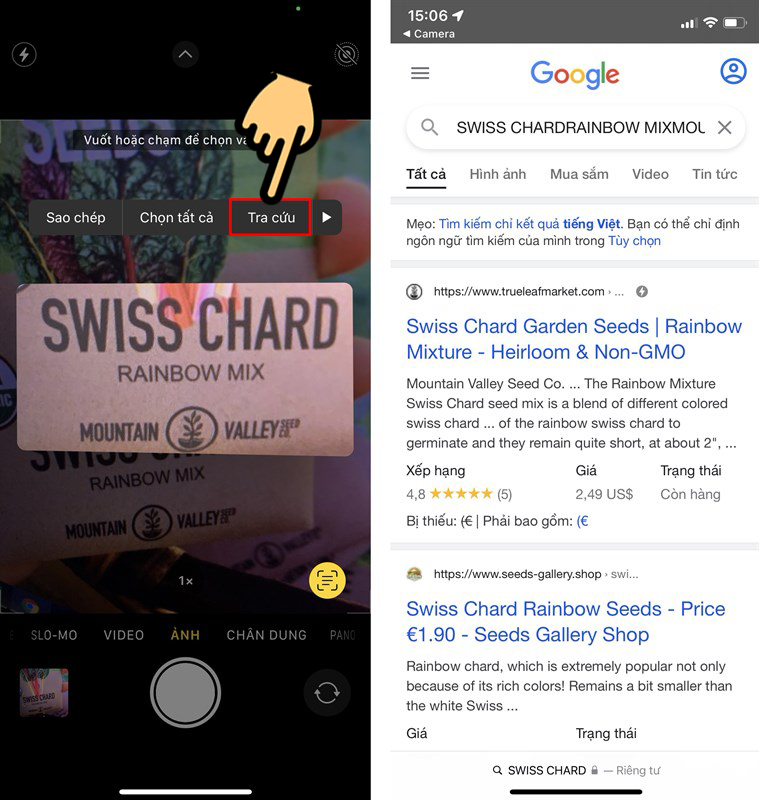Open the Swiss Chard Garden Seeds result
The image size is (759, 800).
point(573,339)
